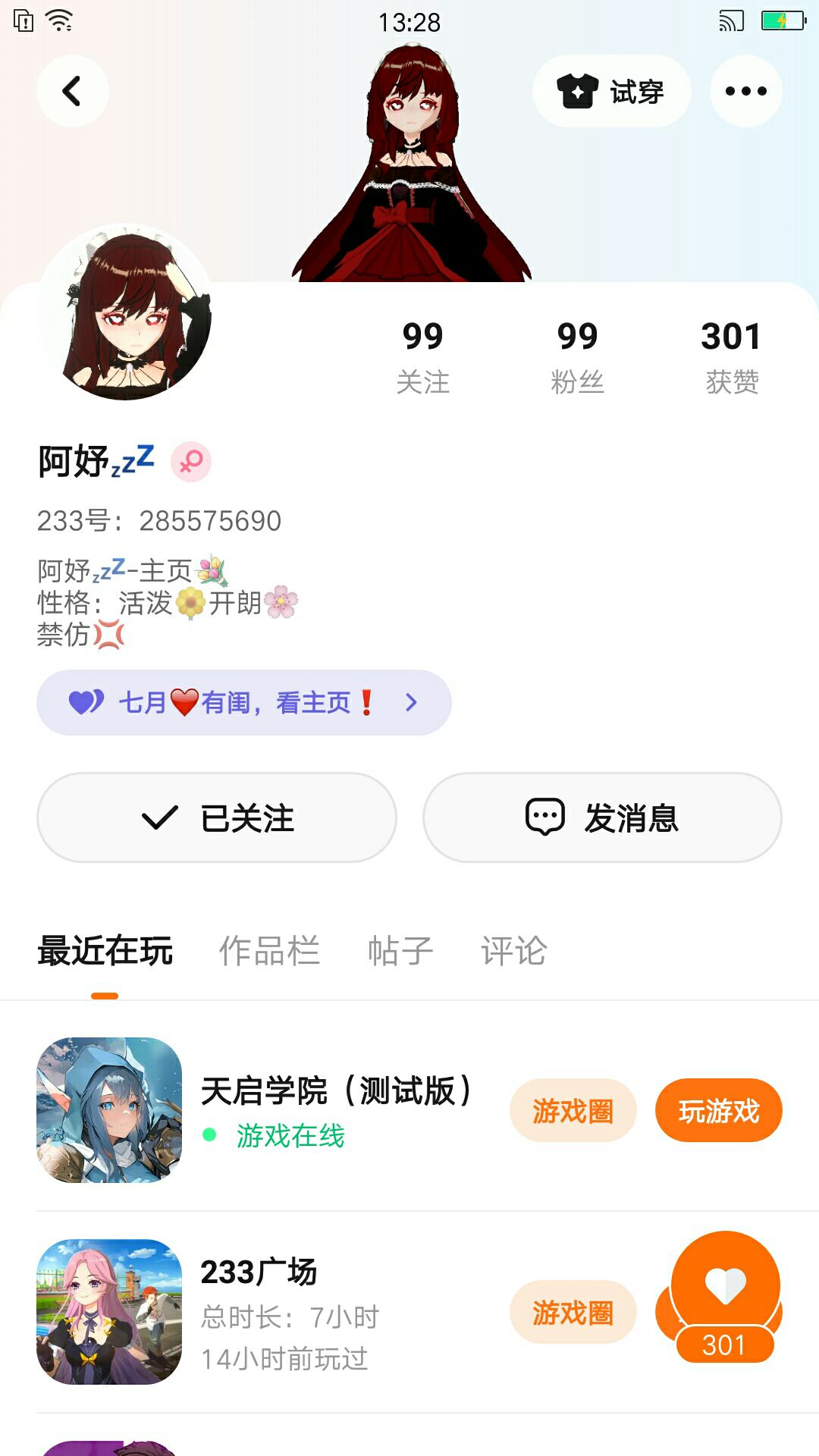The height and width of the screenshot is (1456, 819).
Task: Tap 玩游戏 to play 天启学院
Action: click(x=718, y=1111)
